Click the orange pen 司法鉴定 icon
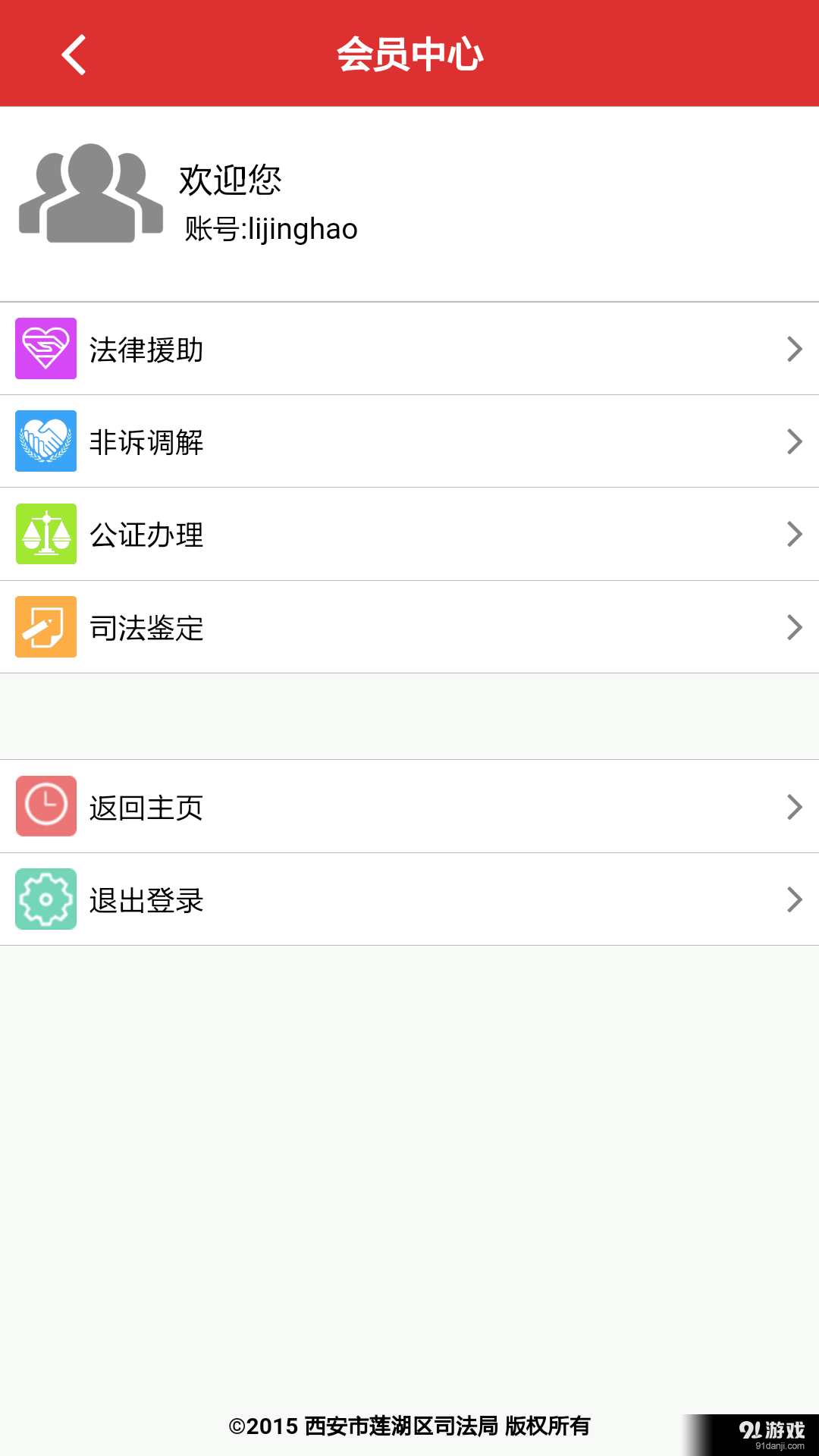 (45, 626)
